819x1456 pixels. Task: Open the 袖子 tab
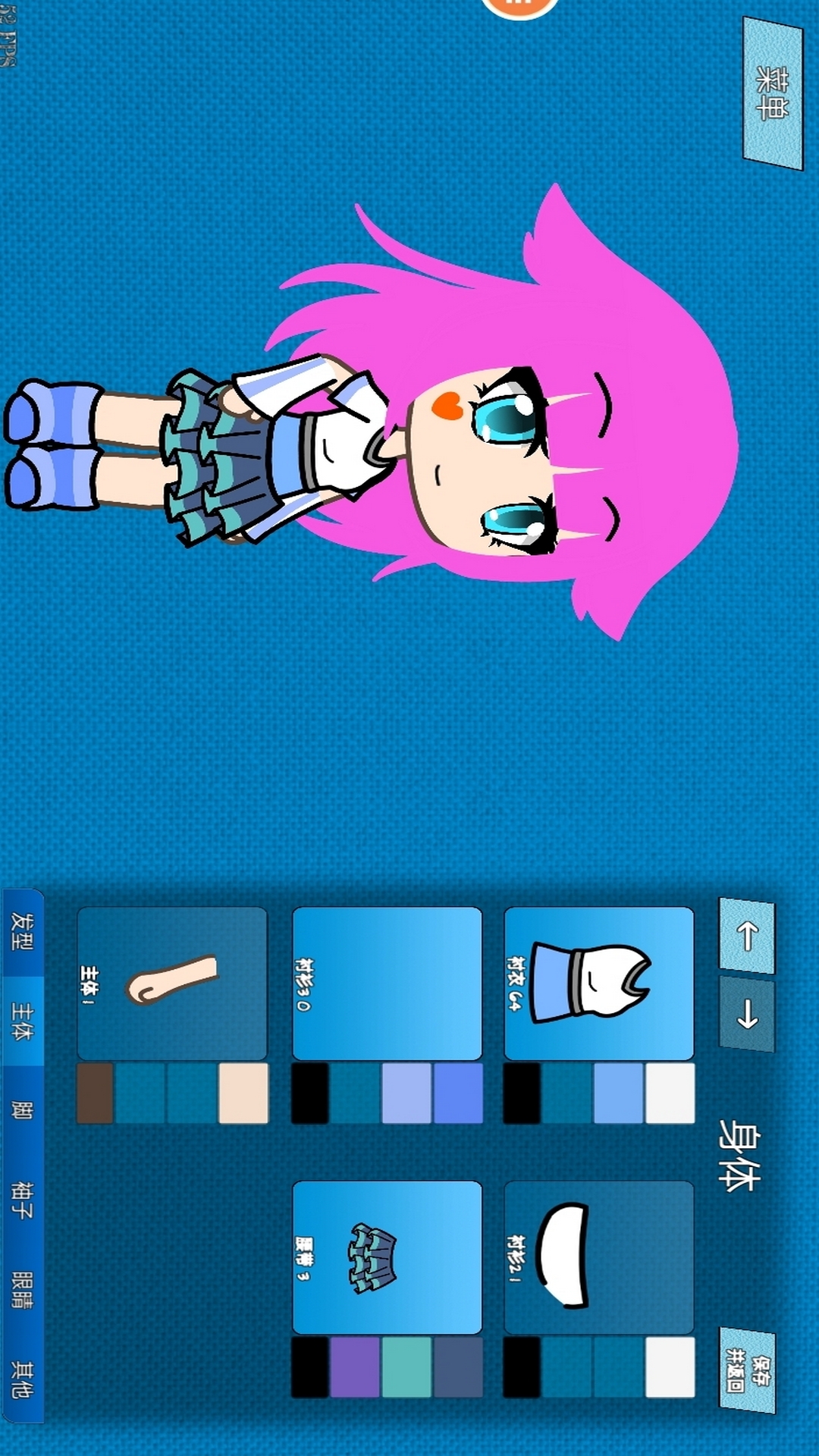pos(21,1200)
